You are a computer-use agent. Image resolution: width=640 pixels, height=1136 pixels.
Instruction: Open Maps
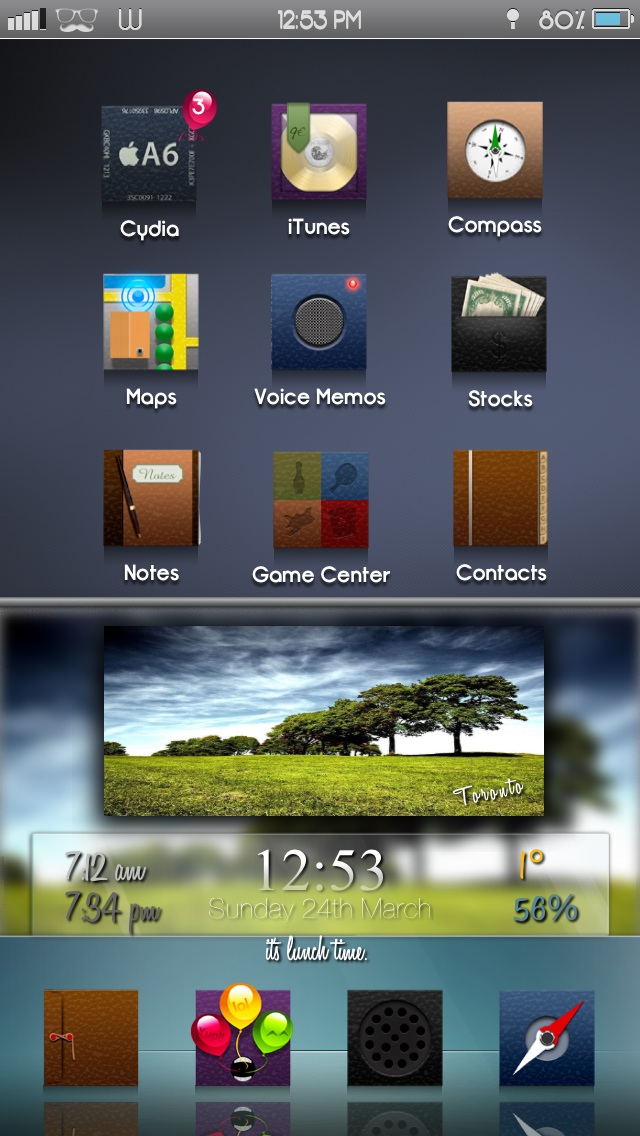pyautogui.click(x=151, y=322)
